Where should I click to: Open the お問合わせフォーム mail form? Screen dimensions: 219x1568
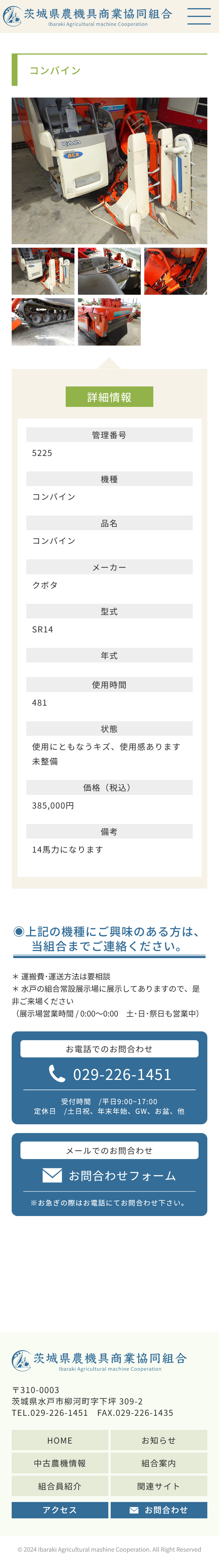[x=109, y=1175]
